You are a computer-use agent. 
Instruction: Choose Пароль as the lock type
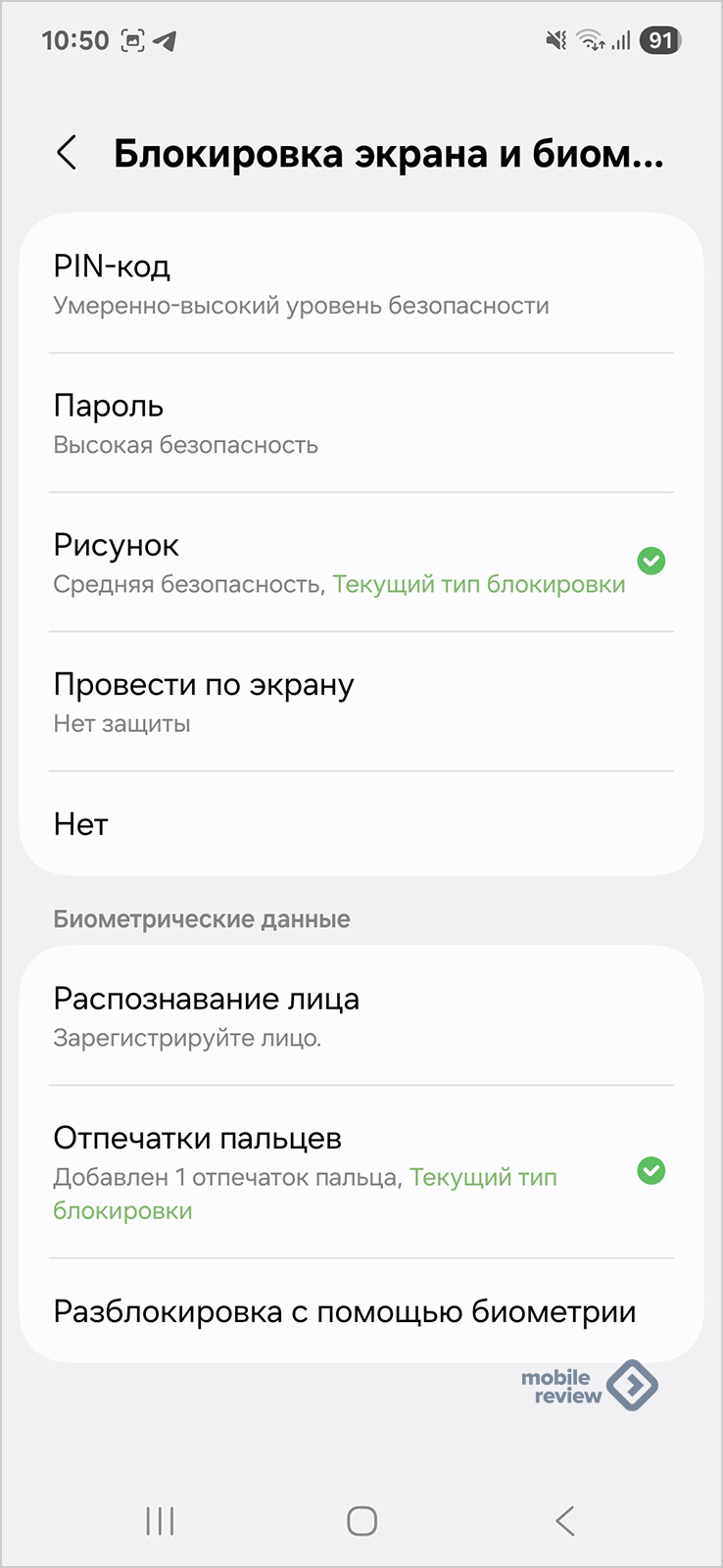point(361,423)
